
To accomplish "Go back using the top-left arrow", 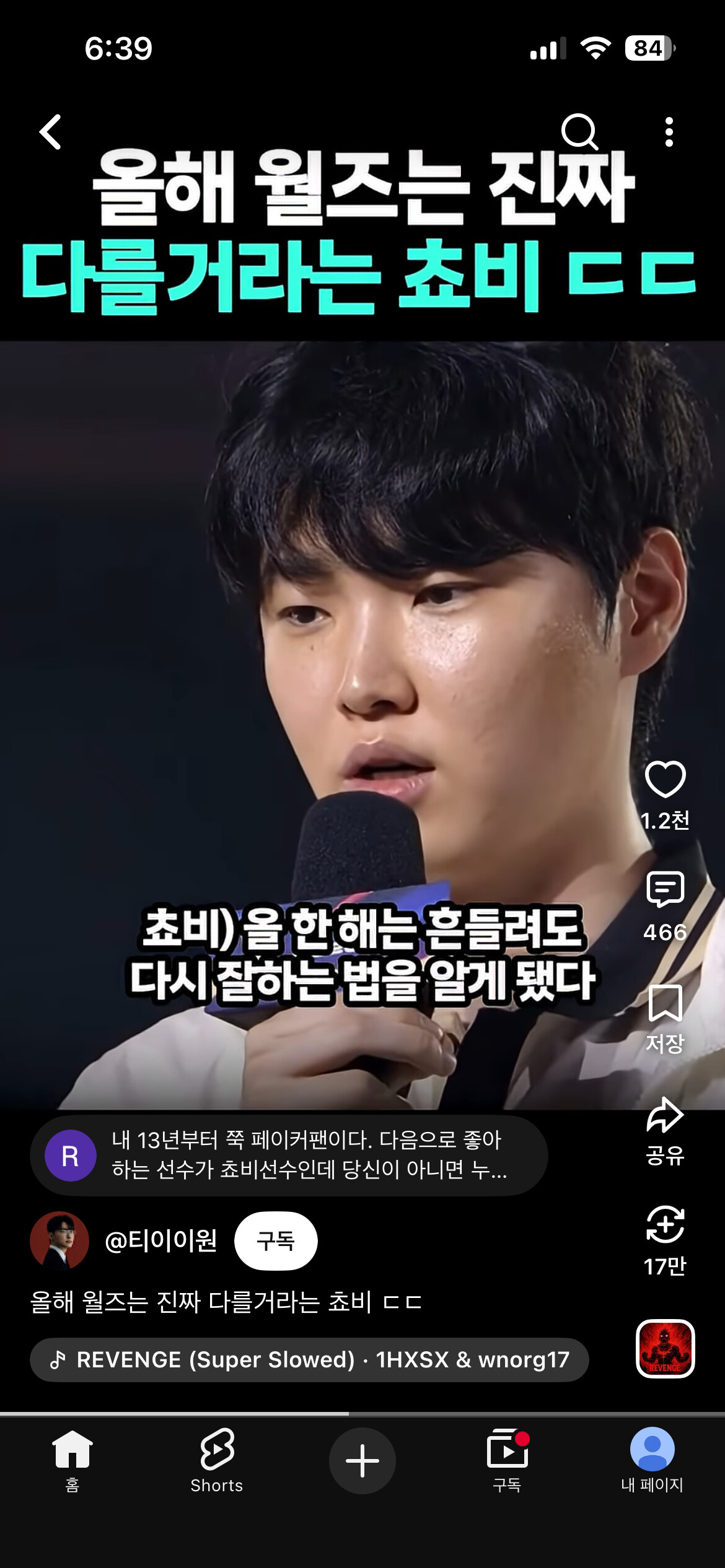I will point(51,132).
